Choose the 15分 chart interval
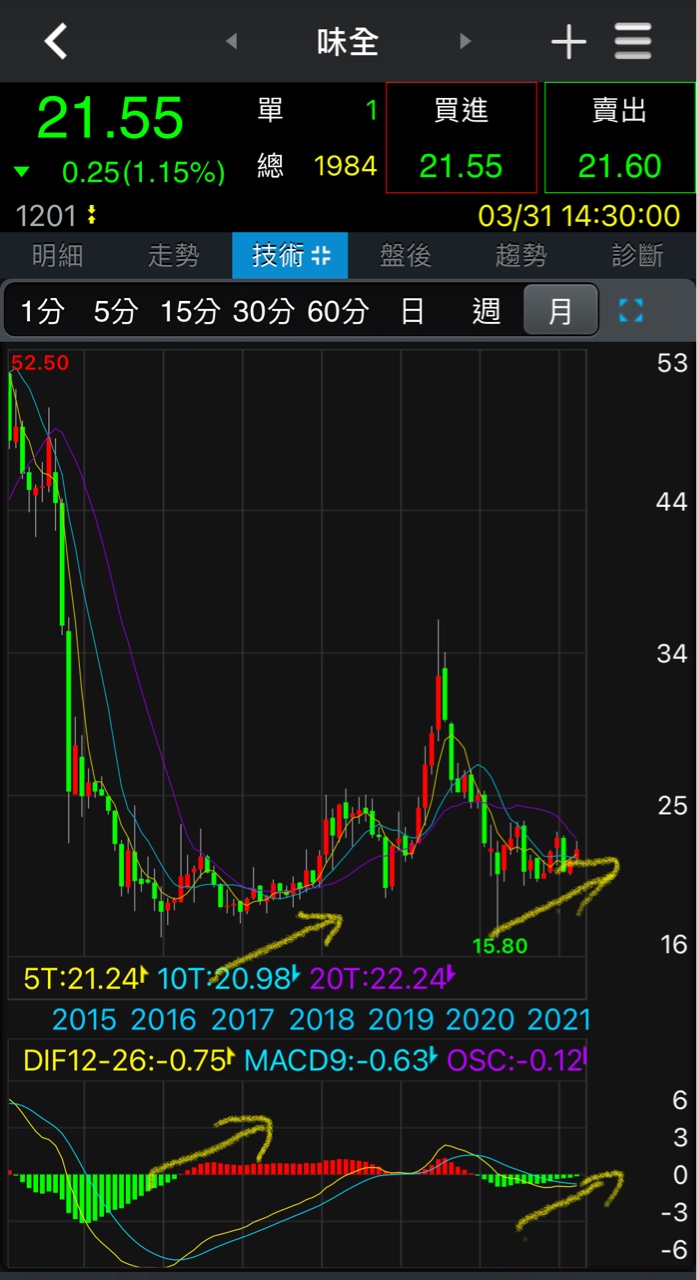The width and height of the screenshot is (697, 1280). pyautogui.click(x=190, y=312)
